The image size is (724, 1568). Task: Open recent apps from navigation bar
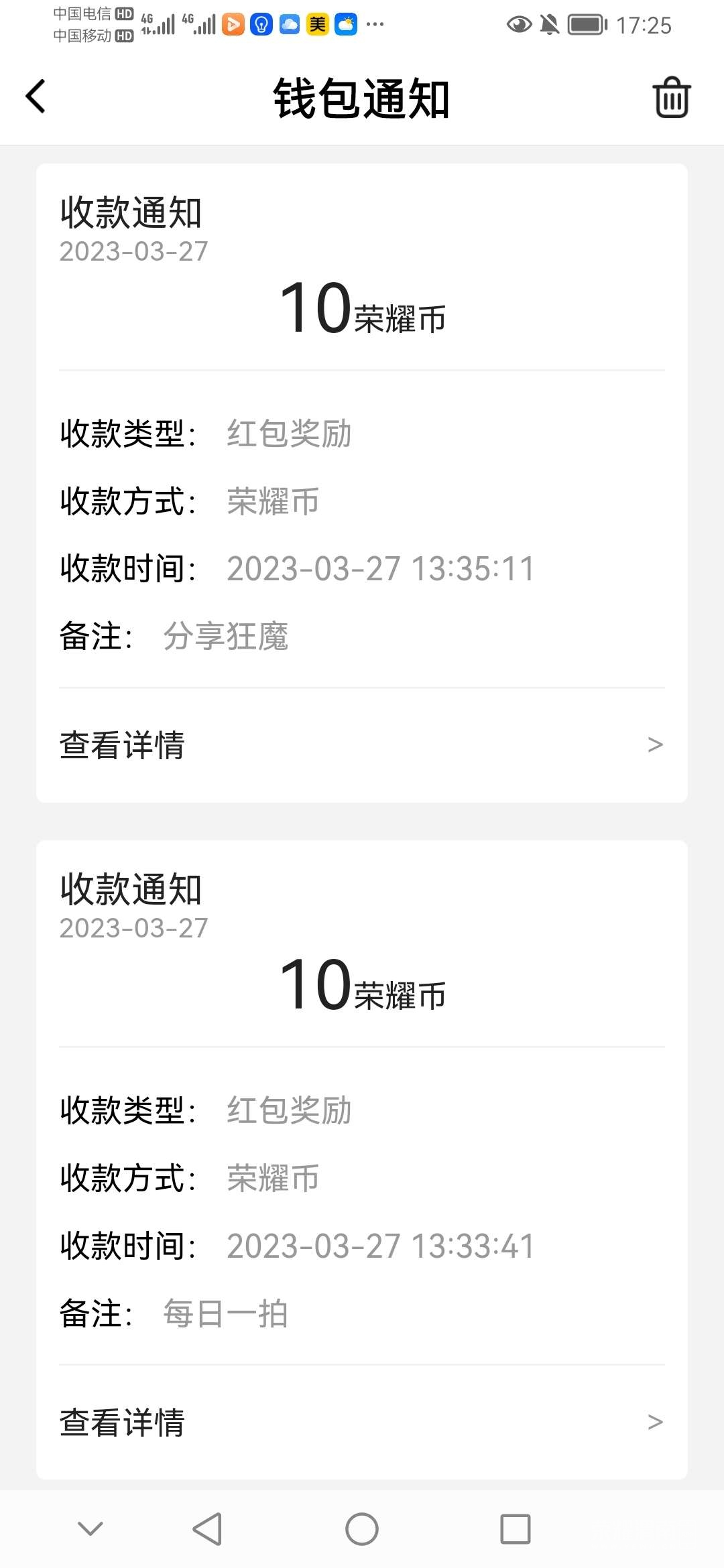515,1529
